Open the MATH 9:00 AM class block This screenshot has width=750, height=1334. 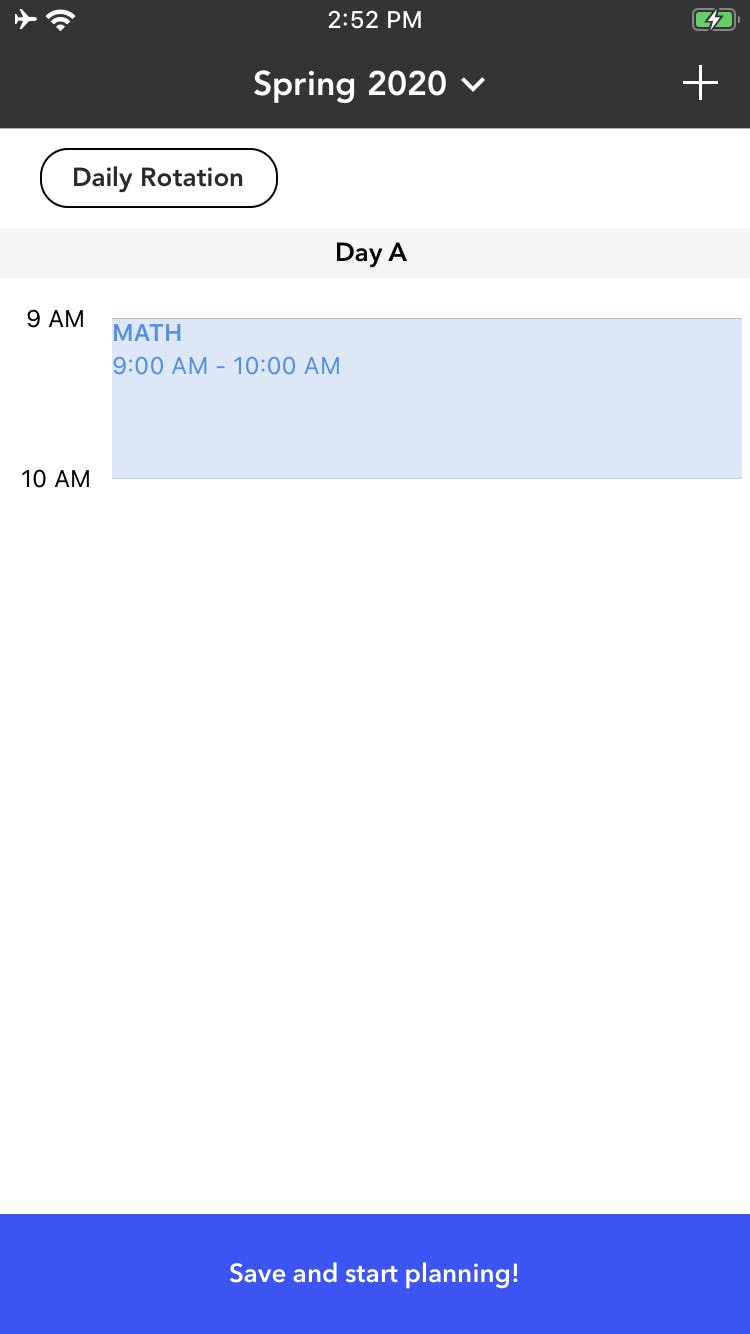coord(427,398)
